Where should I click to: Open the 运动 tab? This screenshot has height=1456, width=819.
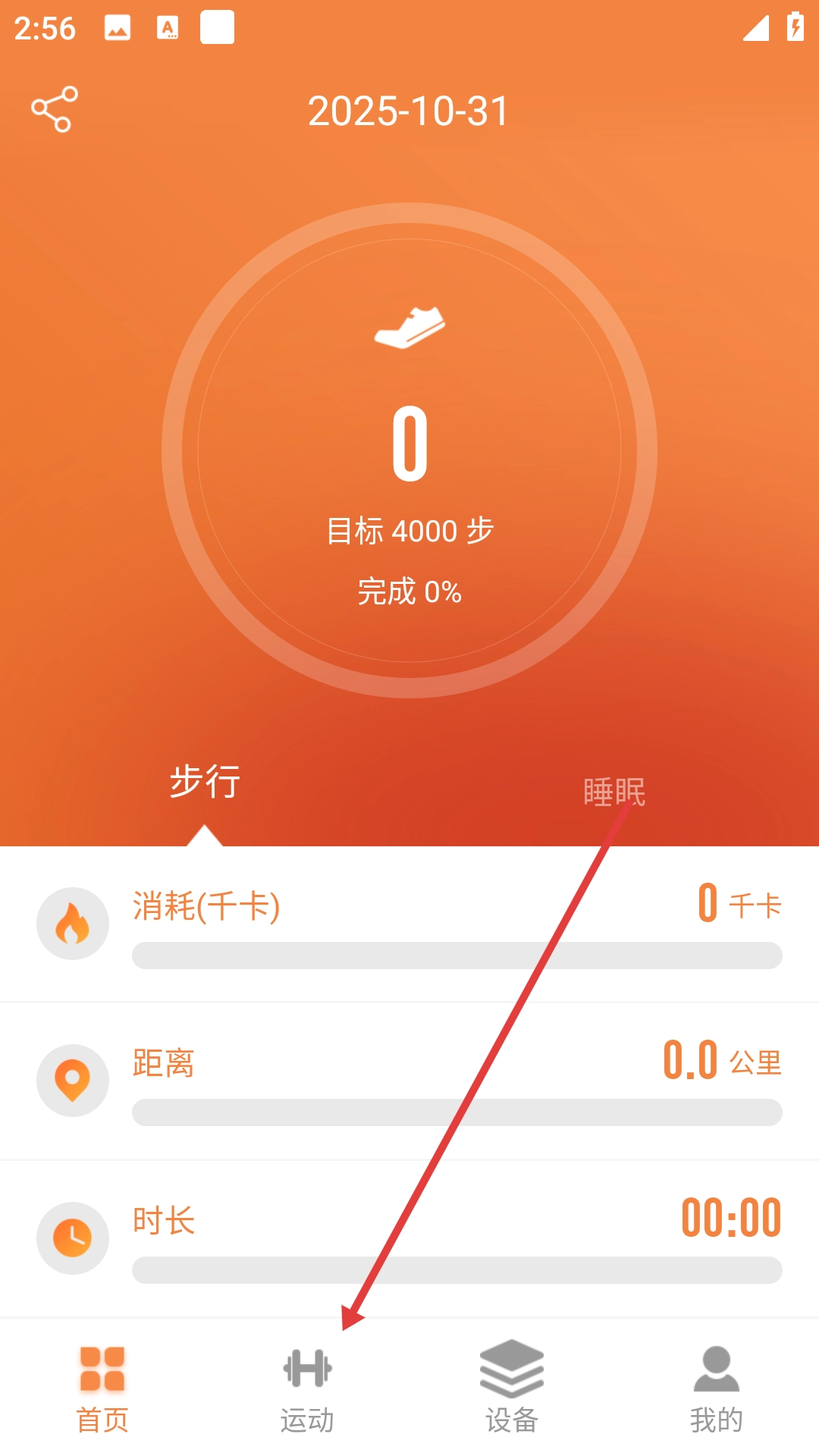pos(307,1389)
